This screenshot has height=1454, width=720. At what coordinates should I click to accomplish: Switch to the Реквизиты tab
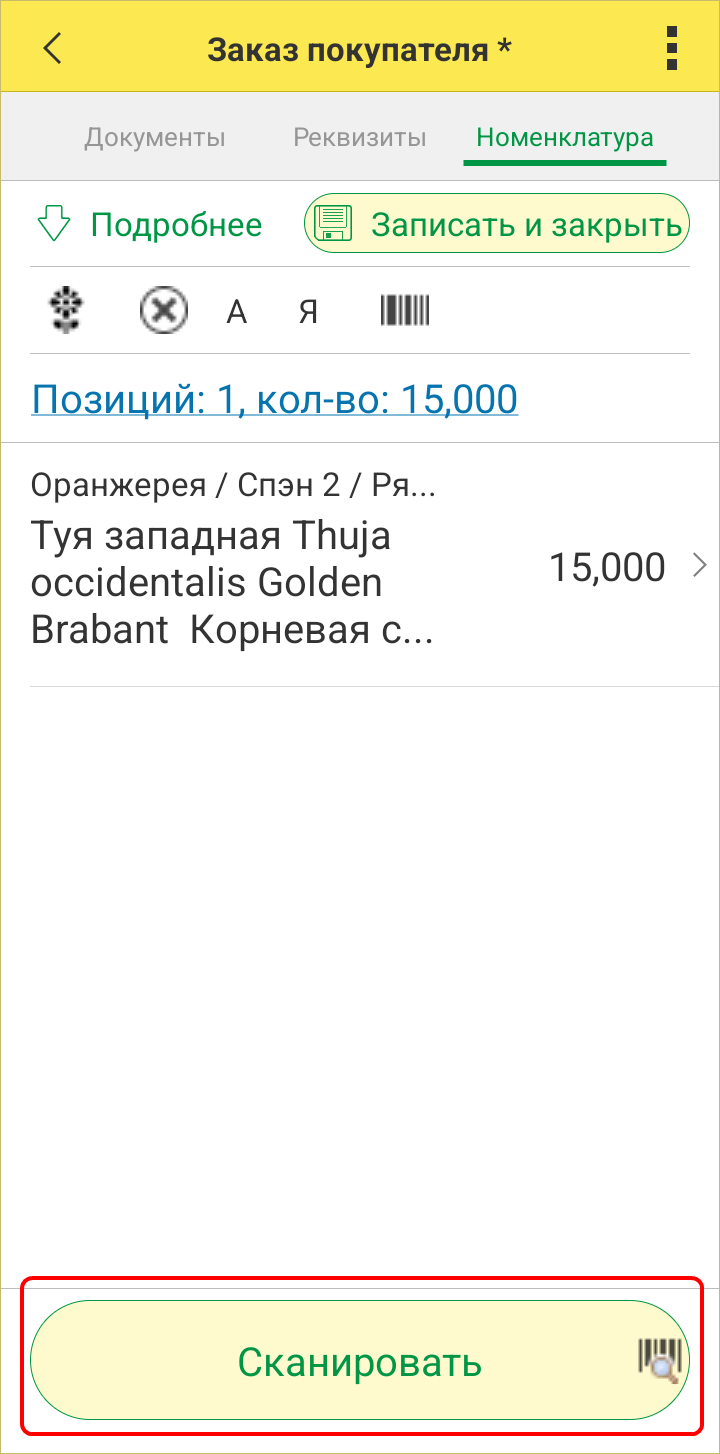coord(360,137)
